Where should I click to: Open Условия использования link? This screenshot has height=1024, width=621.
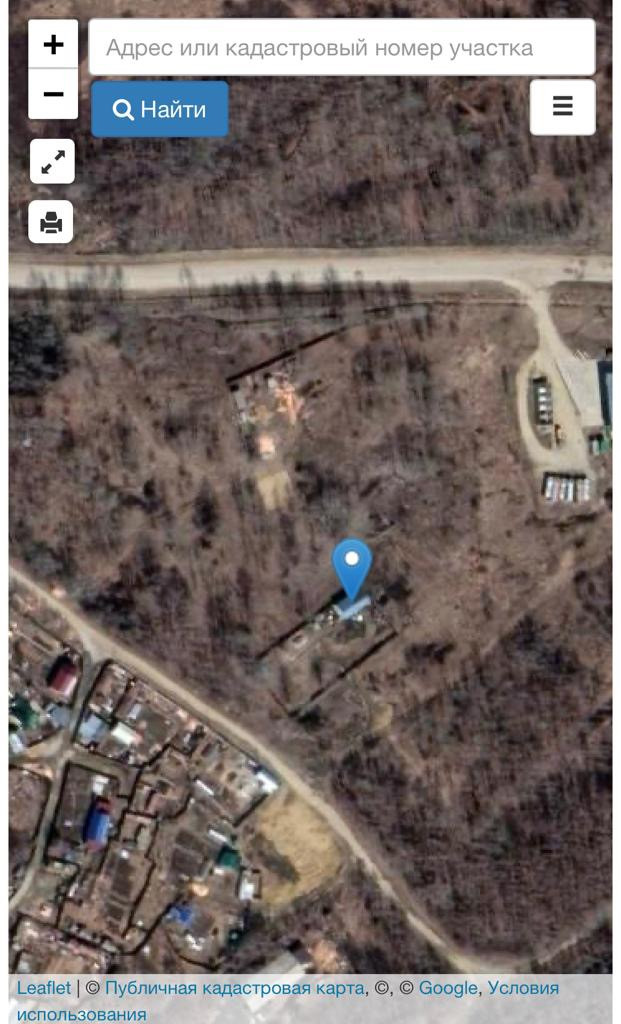click(x=524, y=988)
